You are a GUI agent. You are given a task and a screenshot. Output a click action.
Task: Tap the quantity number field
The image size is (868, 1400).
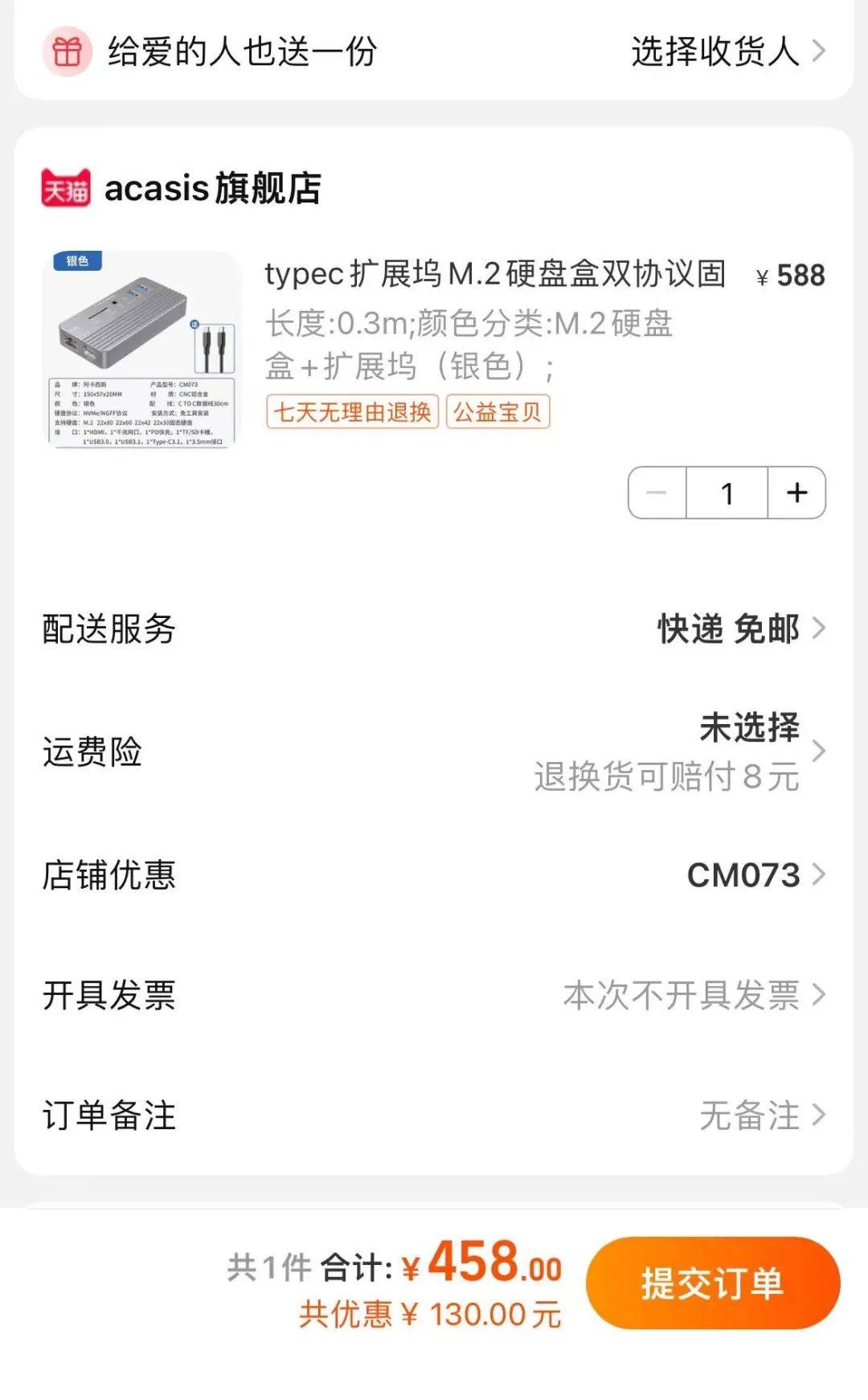click(727, 493)
